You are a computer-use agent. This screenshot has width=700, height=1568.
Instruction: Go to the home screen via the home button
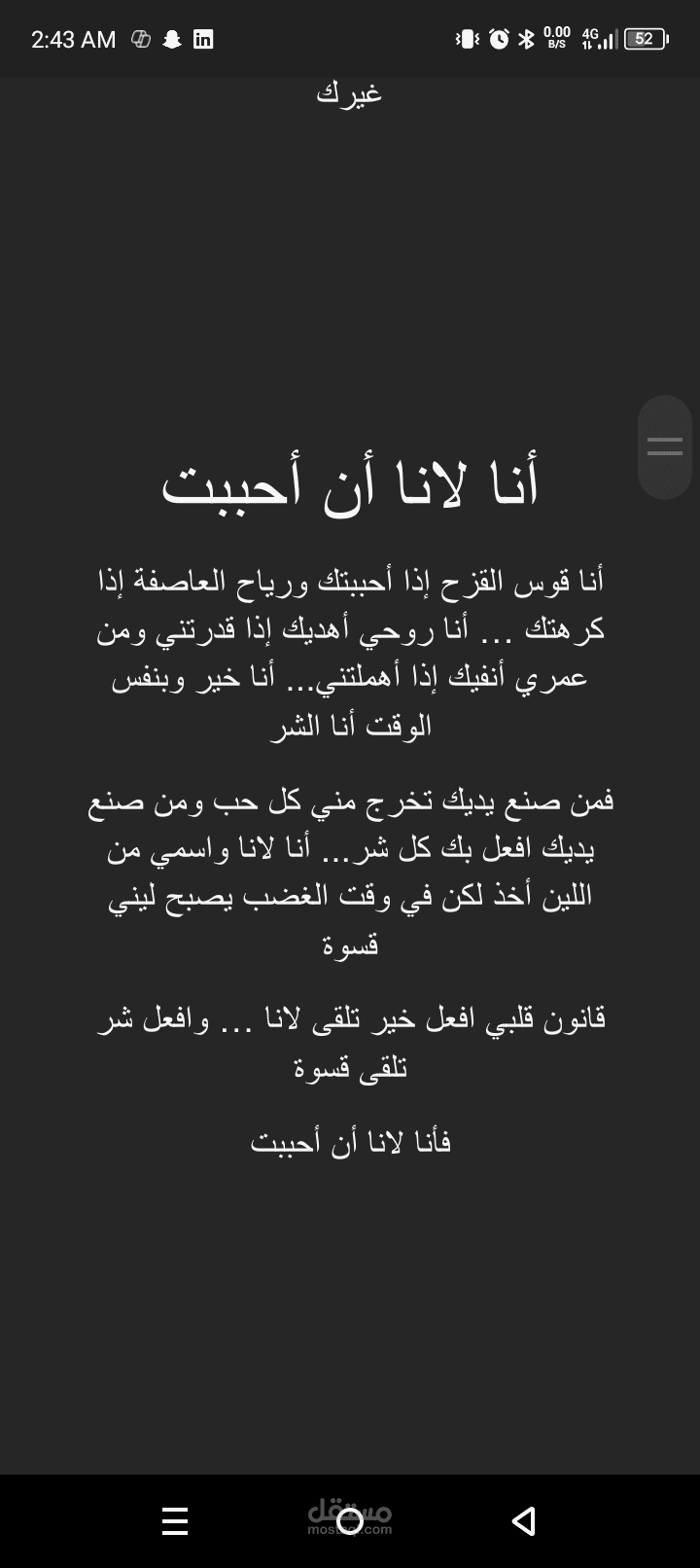tap(350, 1520)
